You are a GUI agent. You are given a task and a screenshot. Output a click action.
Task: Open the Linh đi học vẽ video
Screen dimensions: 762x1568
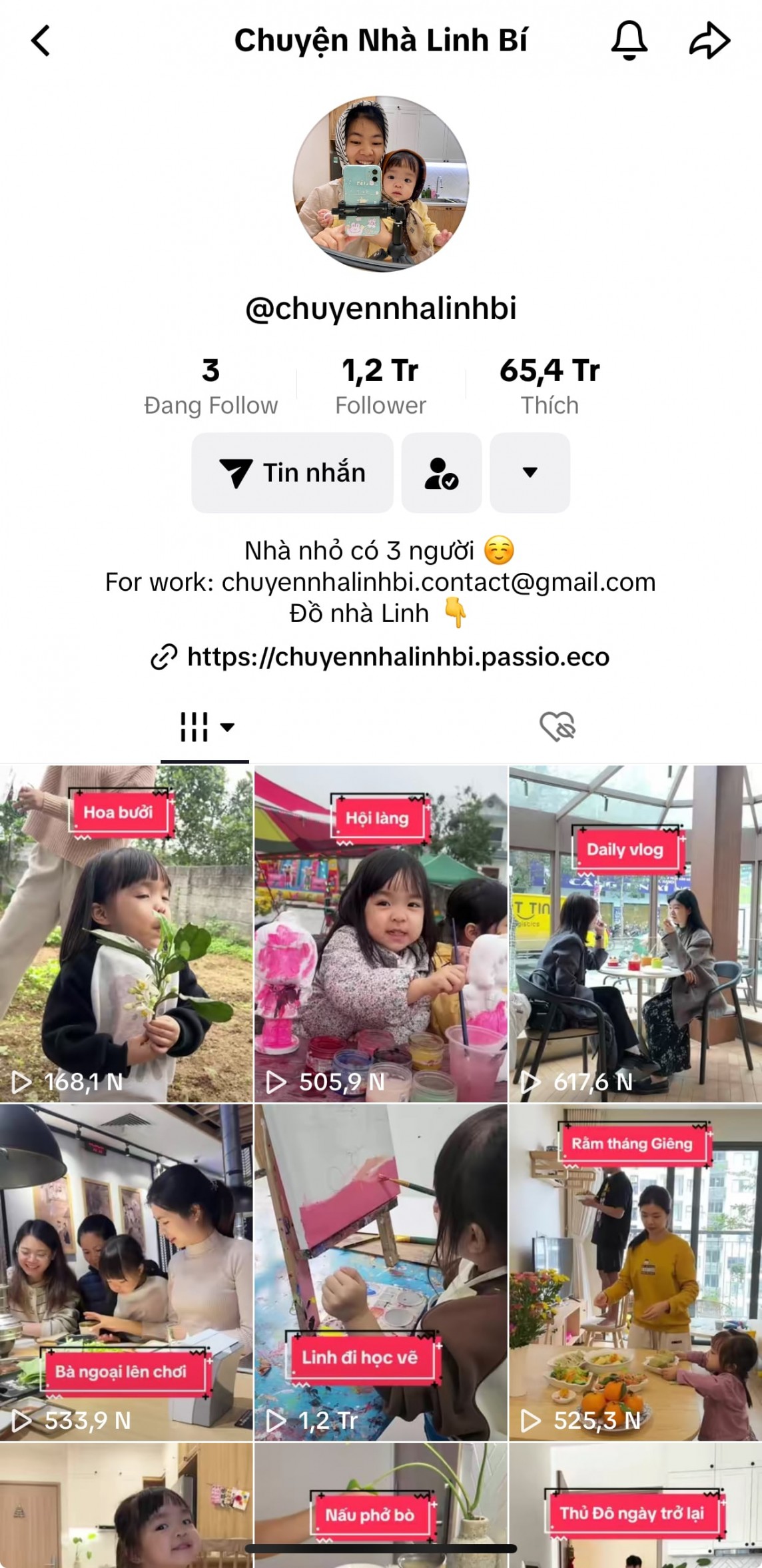point(381,1272)
